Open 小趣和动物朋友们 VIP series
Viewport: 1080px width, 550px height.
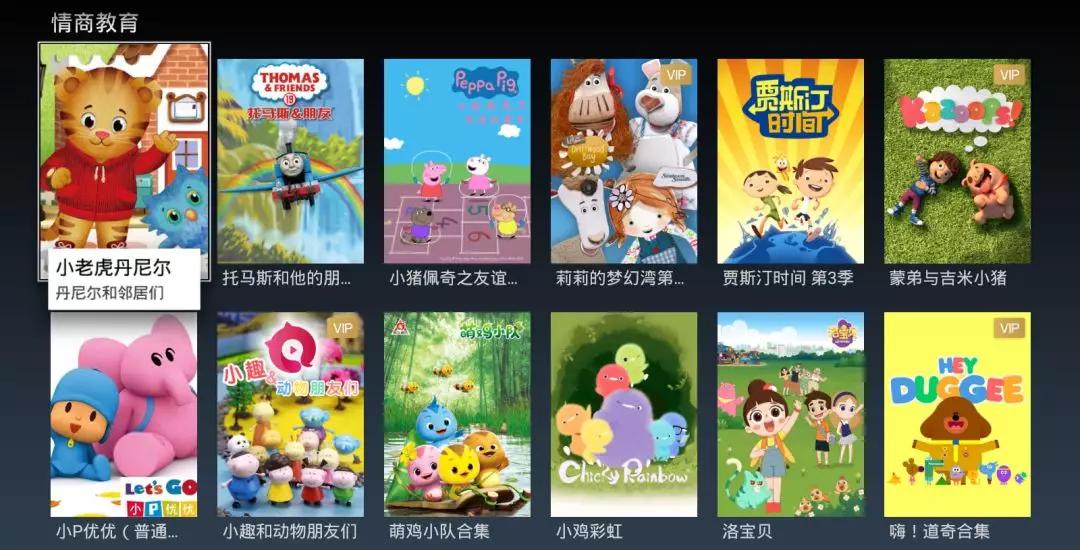tap(290, 415)
